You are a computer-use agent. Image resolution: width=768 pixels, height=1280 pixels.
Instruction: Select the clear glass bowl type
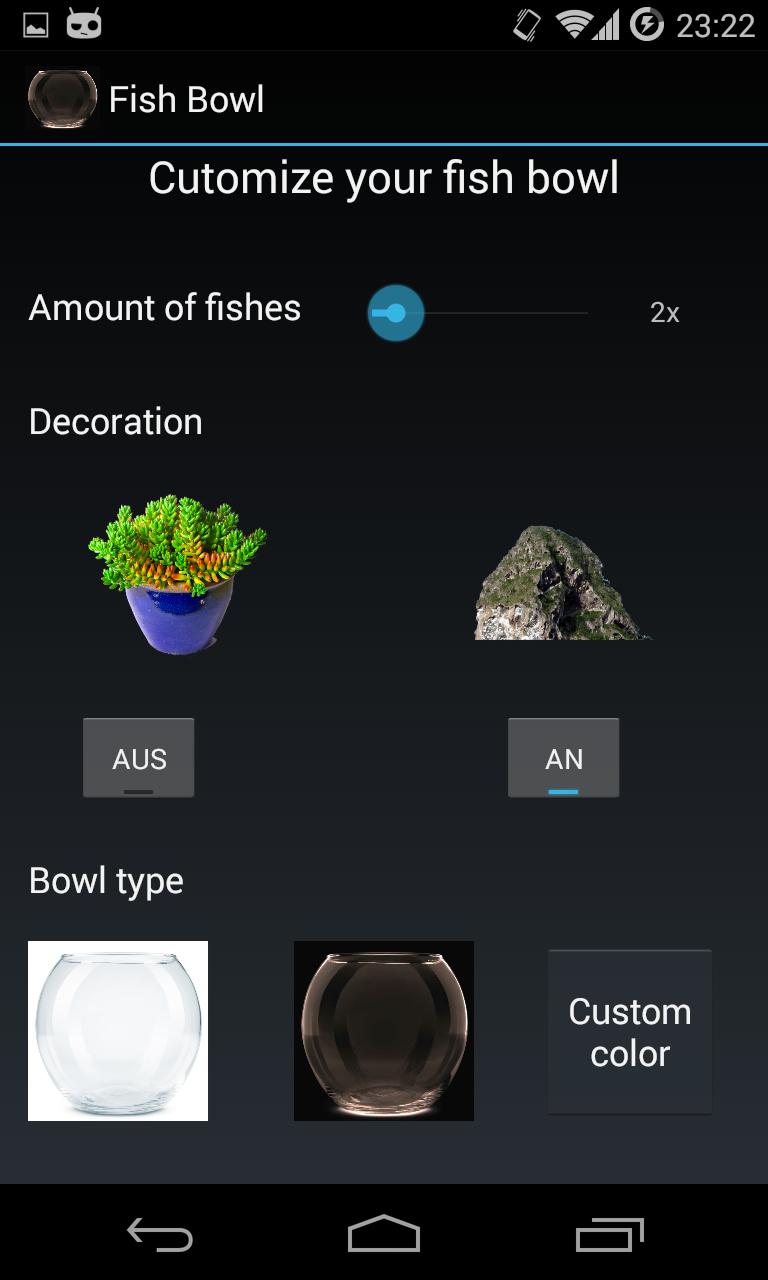pyautogui.click(x=118, y=1031)
